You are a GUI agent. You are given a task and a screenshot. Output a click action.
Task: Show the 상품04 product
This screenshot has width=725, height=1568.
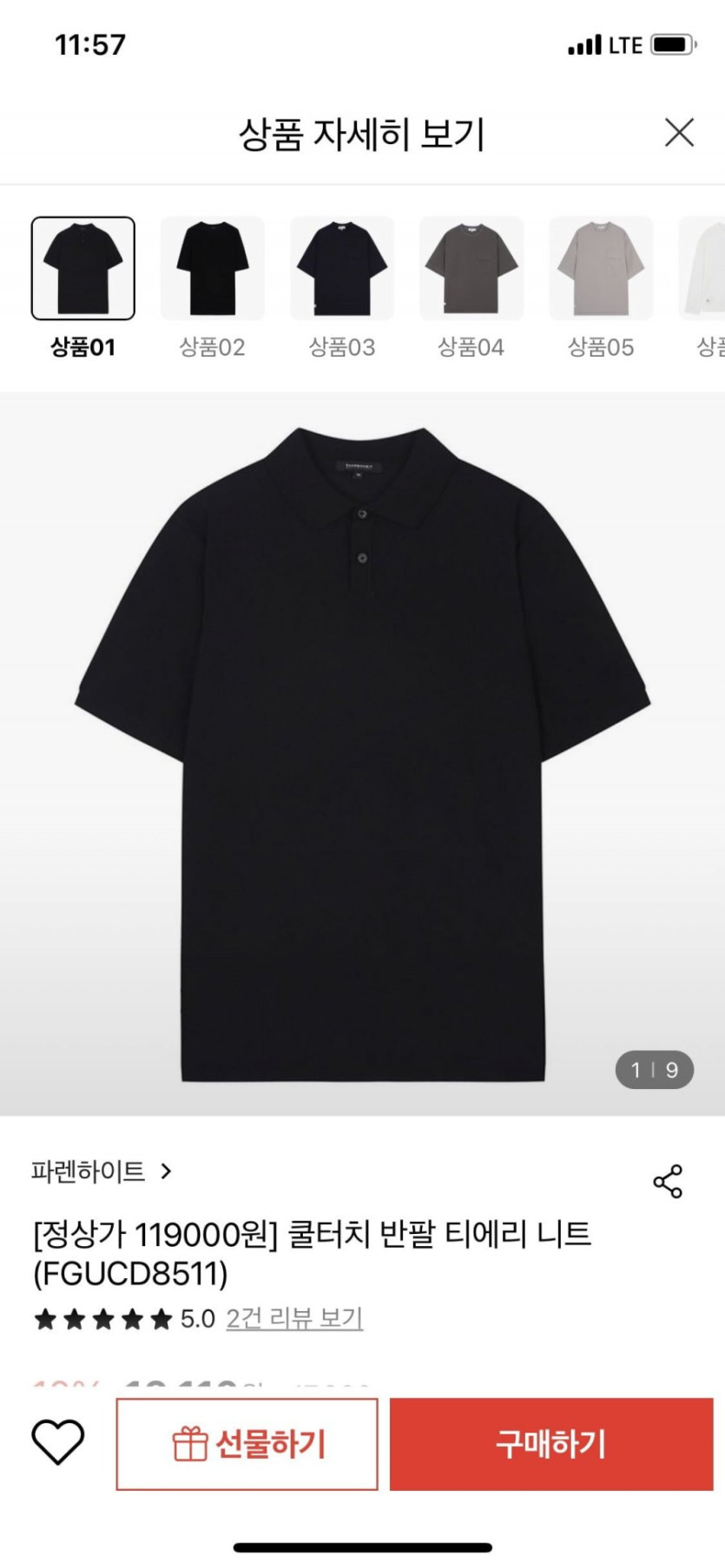pyautogui.click(x=471, y=269)
